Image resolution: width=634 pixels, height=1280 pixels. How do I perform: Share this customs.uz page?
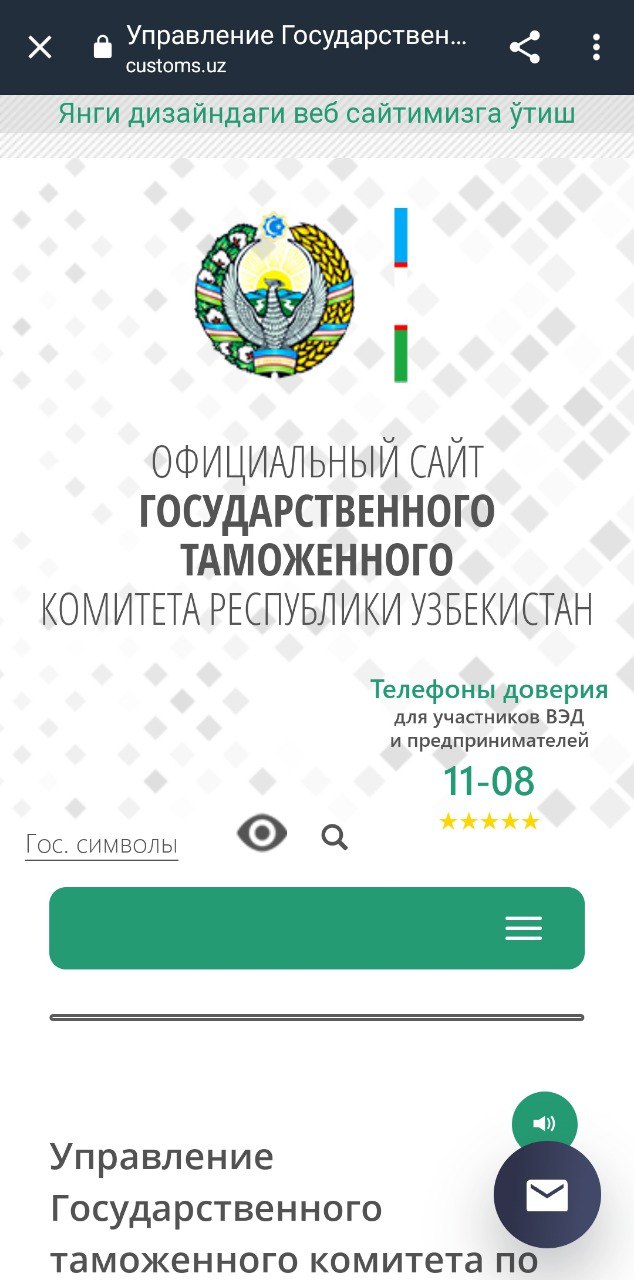tap(525, 47)
